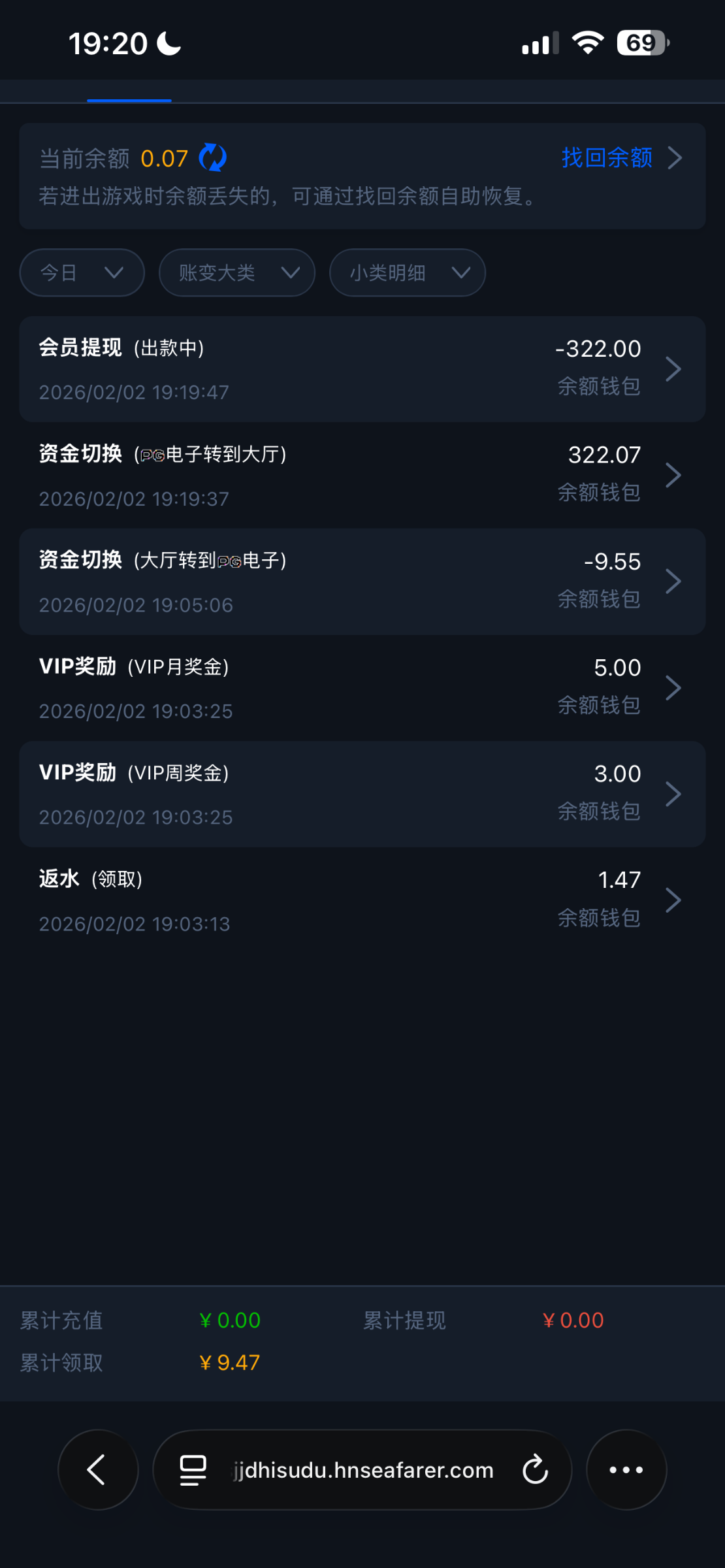Tap the back arrow in browser toolbar
725x1568 pixels.
click(x=98, y=1470)
